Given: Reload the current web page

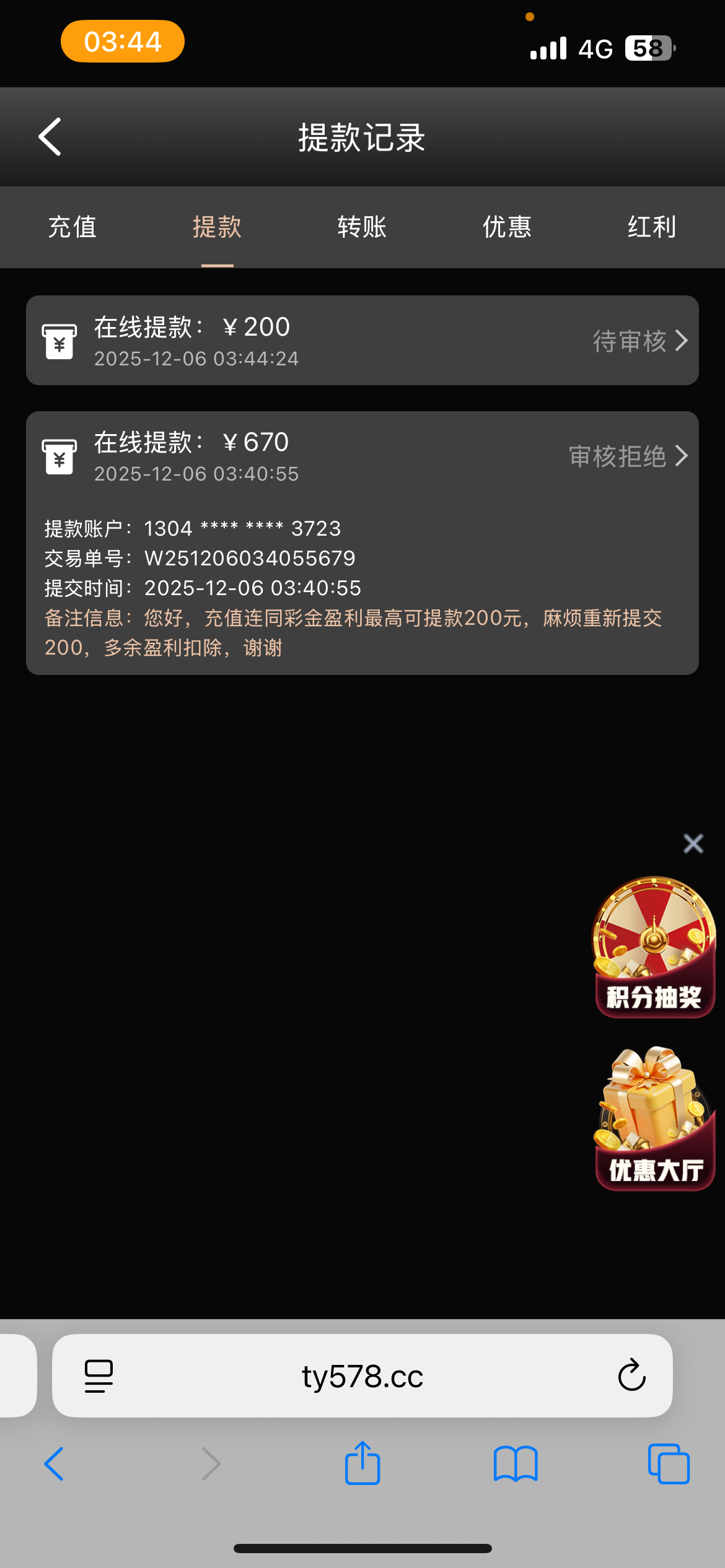Looking at the screenshot, I should tap(631, 1376).
